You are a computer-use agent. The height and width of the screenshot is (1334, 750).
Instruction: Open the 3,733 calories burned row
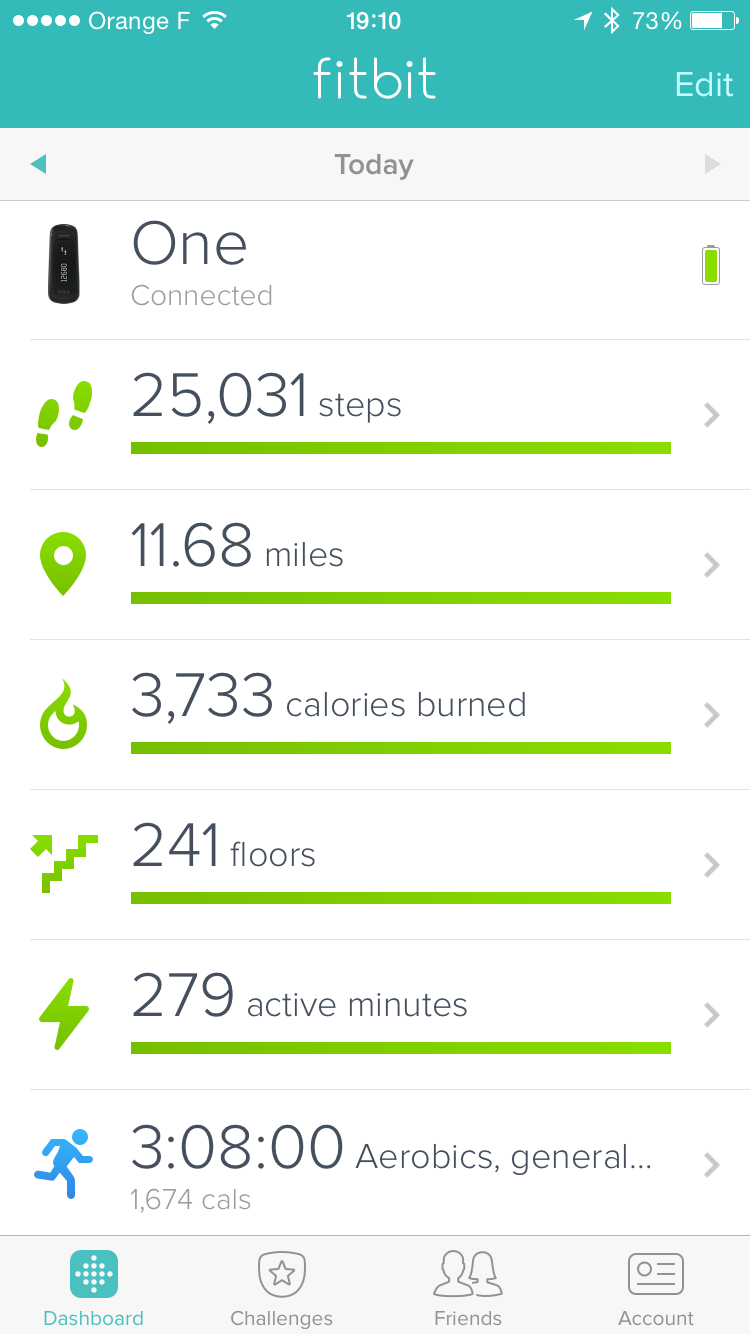coord(375,715)
